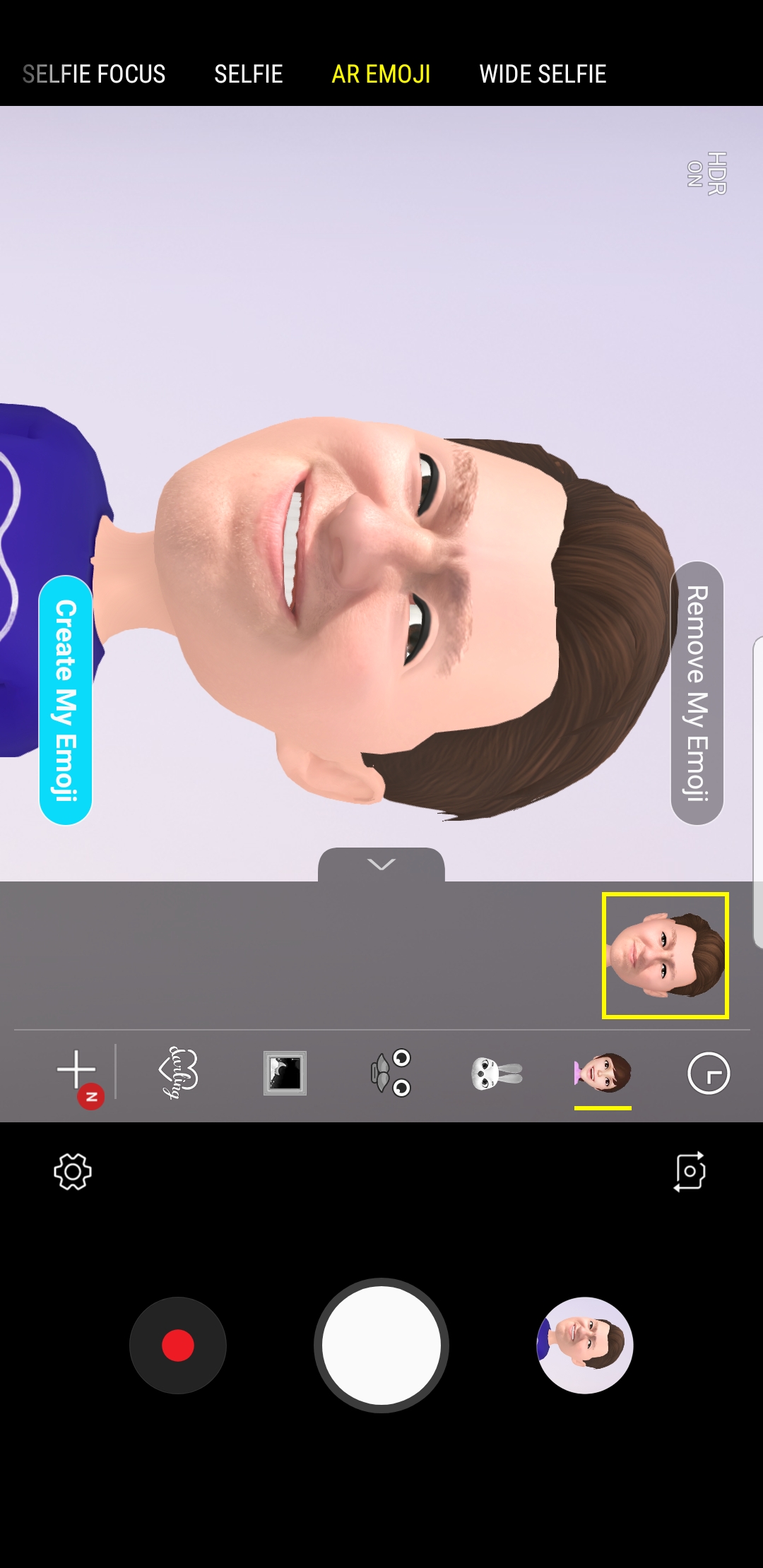Open recently used stickers clock icon
The image size is (763, 1568).
pyautogui.click(x=709, y=1073)
